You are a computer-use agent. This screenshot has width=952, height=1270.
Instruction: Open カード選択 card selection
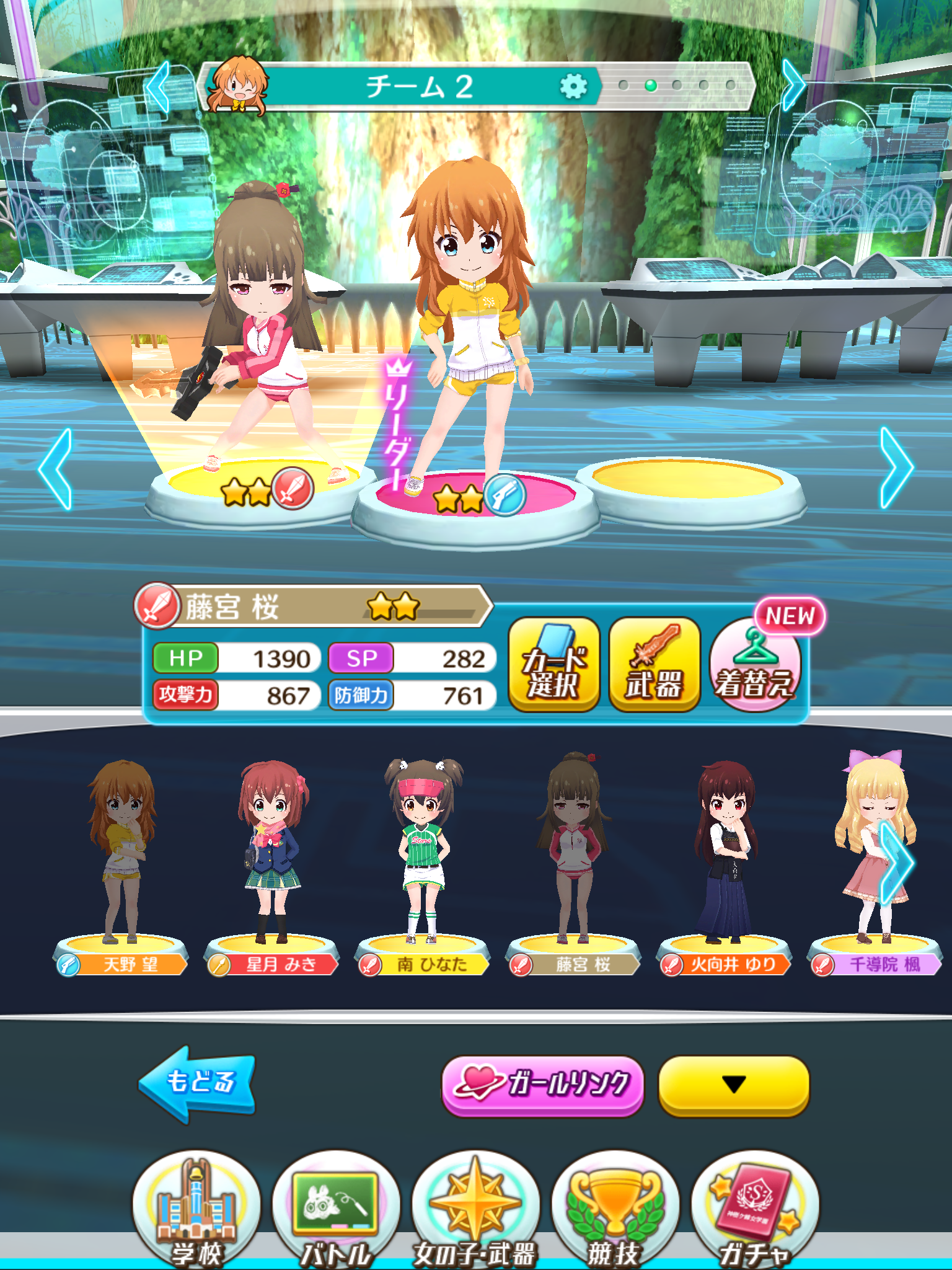[553, 665]
